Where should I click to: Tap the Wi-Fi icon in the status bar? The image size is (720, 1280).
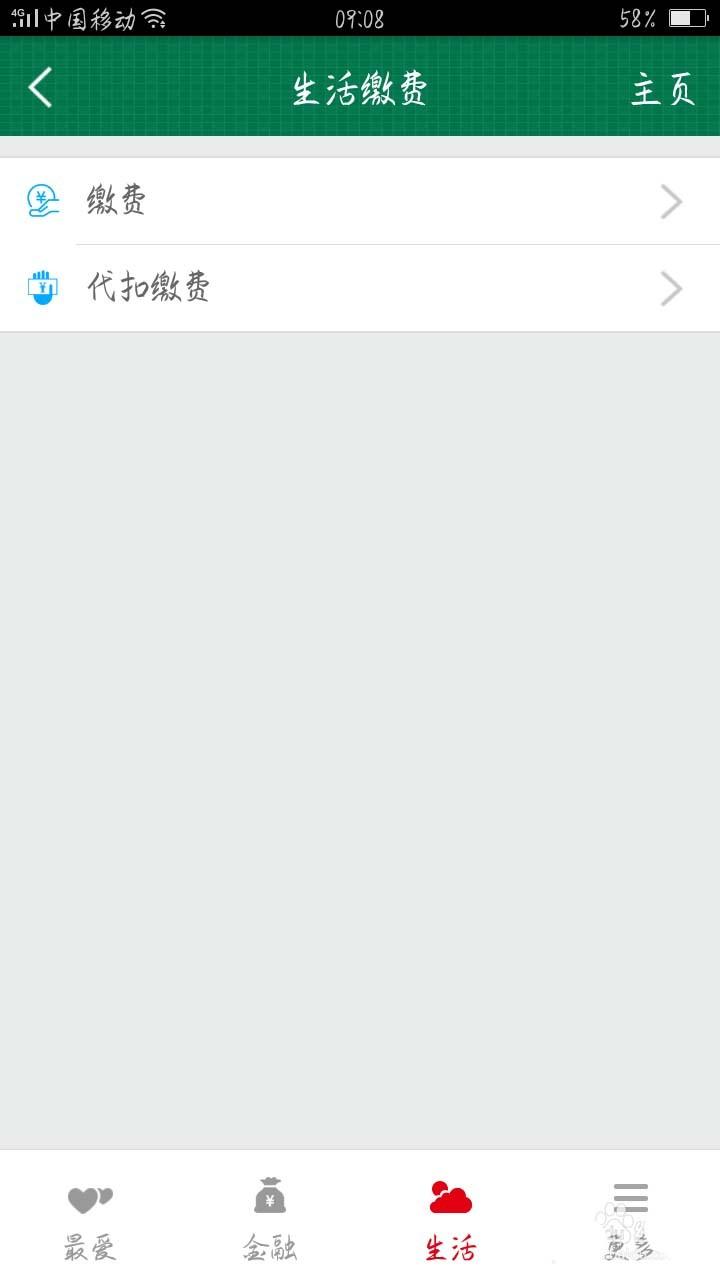[x=152, y=15]
